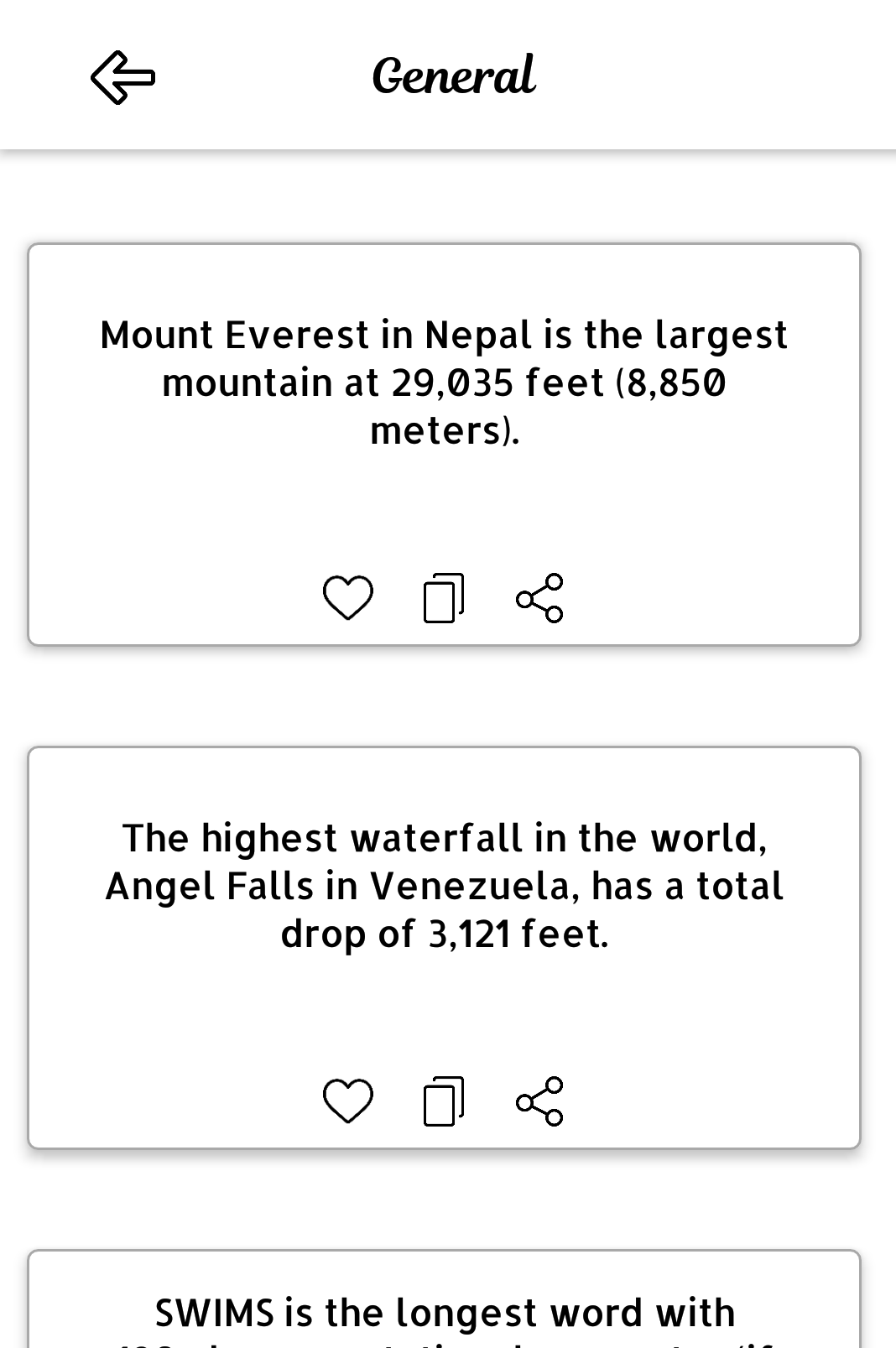896x1348 pixels.
Task: Copy the Angel Falls fact text
Action: pyautogui.click(x=444, y=1101)
